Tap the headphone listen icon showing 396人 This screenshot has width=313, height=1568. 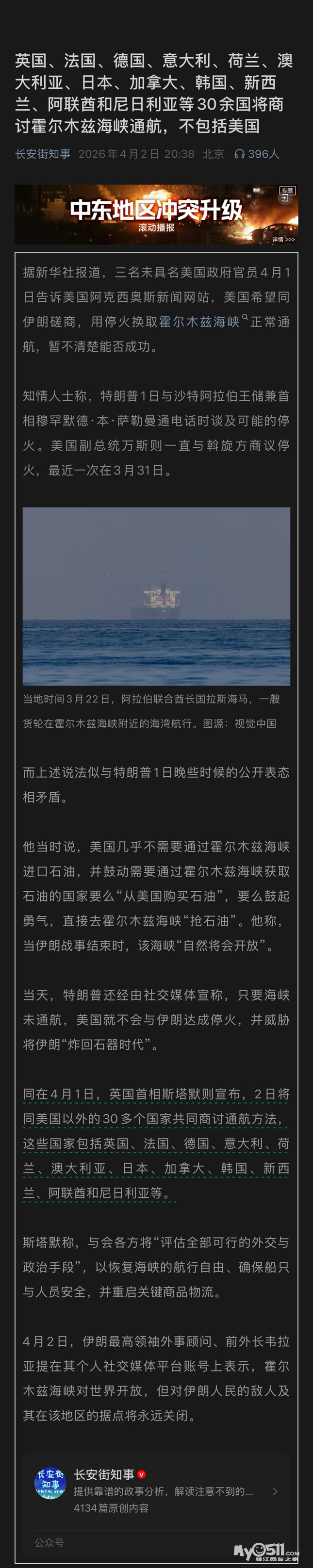pos(241,154)
